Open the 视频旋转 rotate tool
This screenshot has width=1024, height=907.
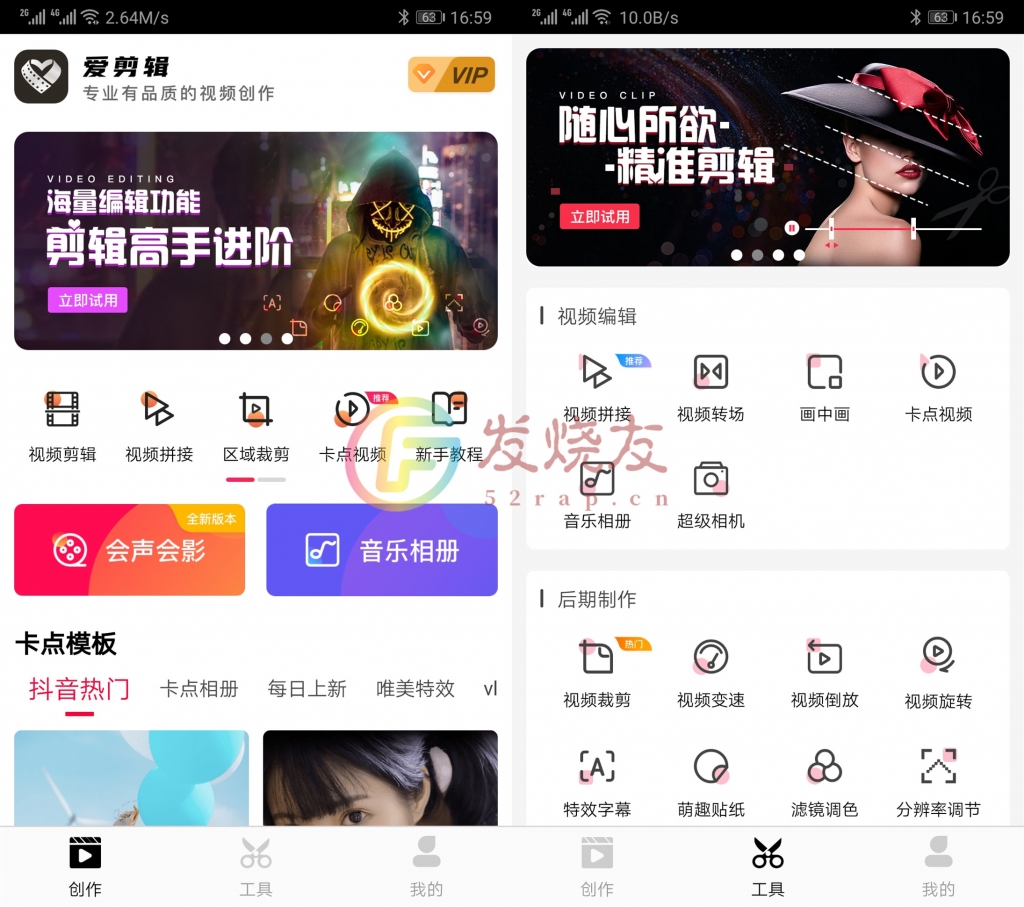point(938,672)
